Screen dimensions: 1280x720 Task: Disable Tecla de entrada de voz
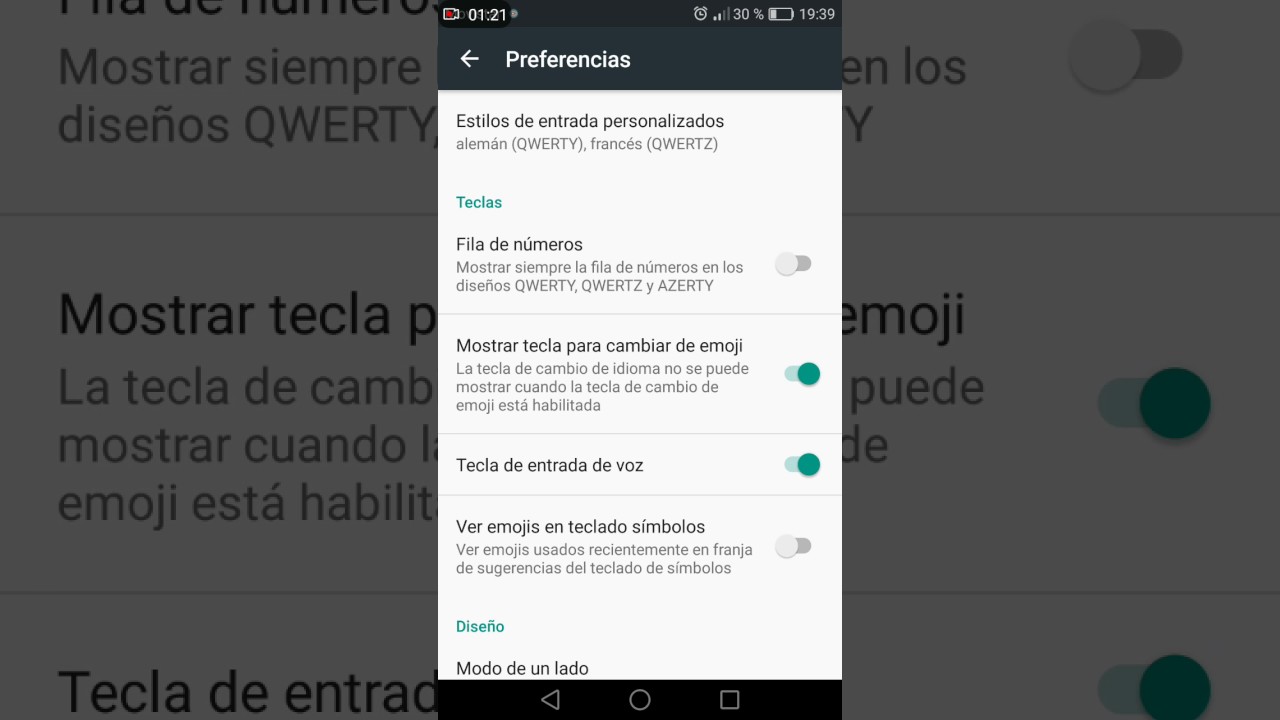pos(802,465)
